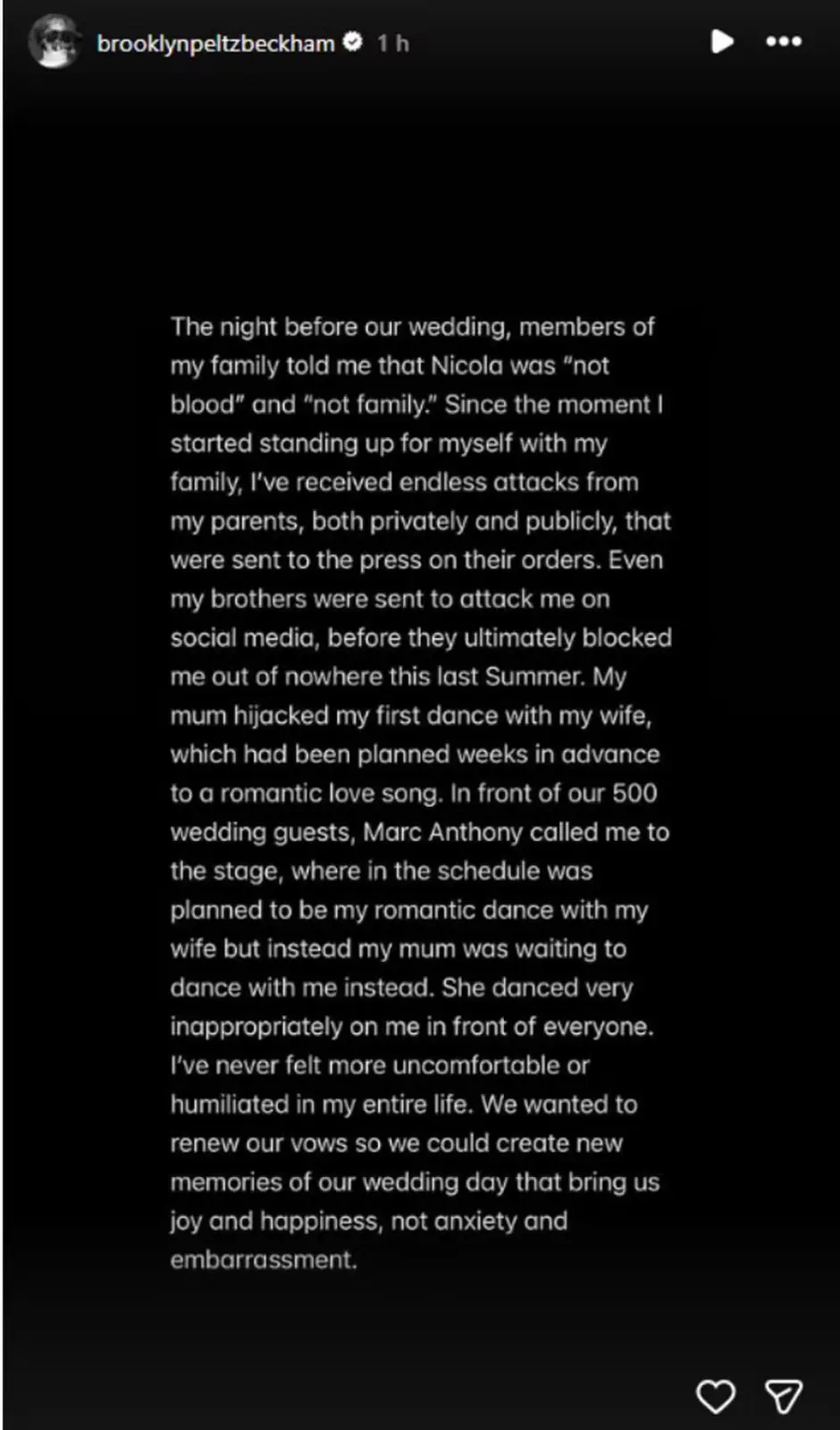The image size is (840, 1430).
Task: Tap the brooklynpeltzbeckham username
Action: [215, 43]
